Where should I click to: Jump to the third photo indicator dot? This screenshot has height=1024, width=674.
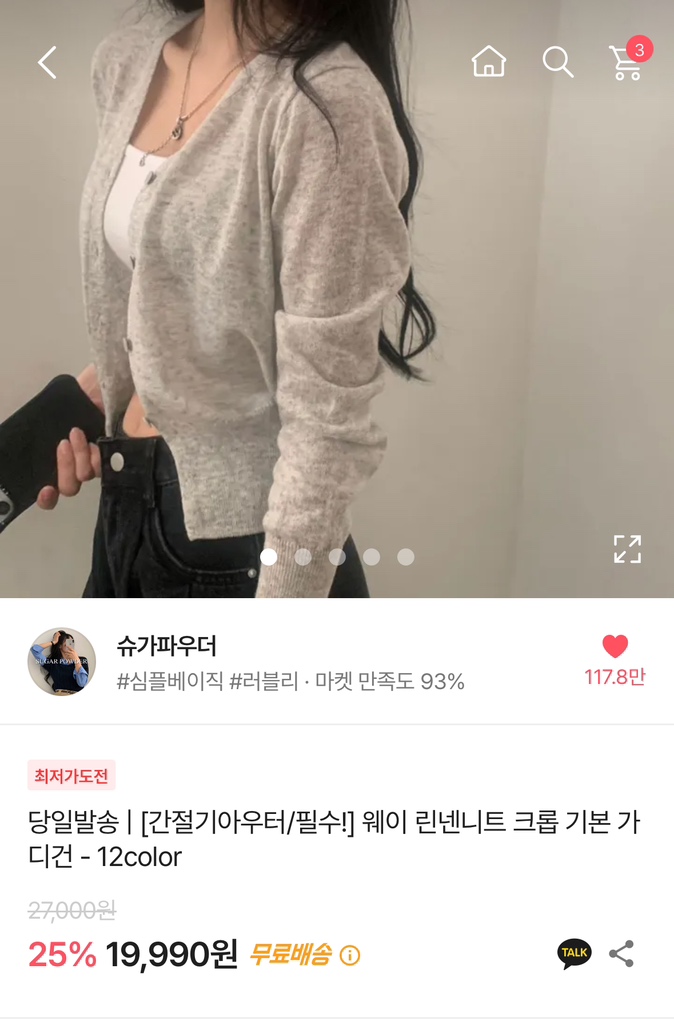pyautogui.click(x=337, y=557)
